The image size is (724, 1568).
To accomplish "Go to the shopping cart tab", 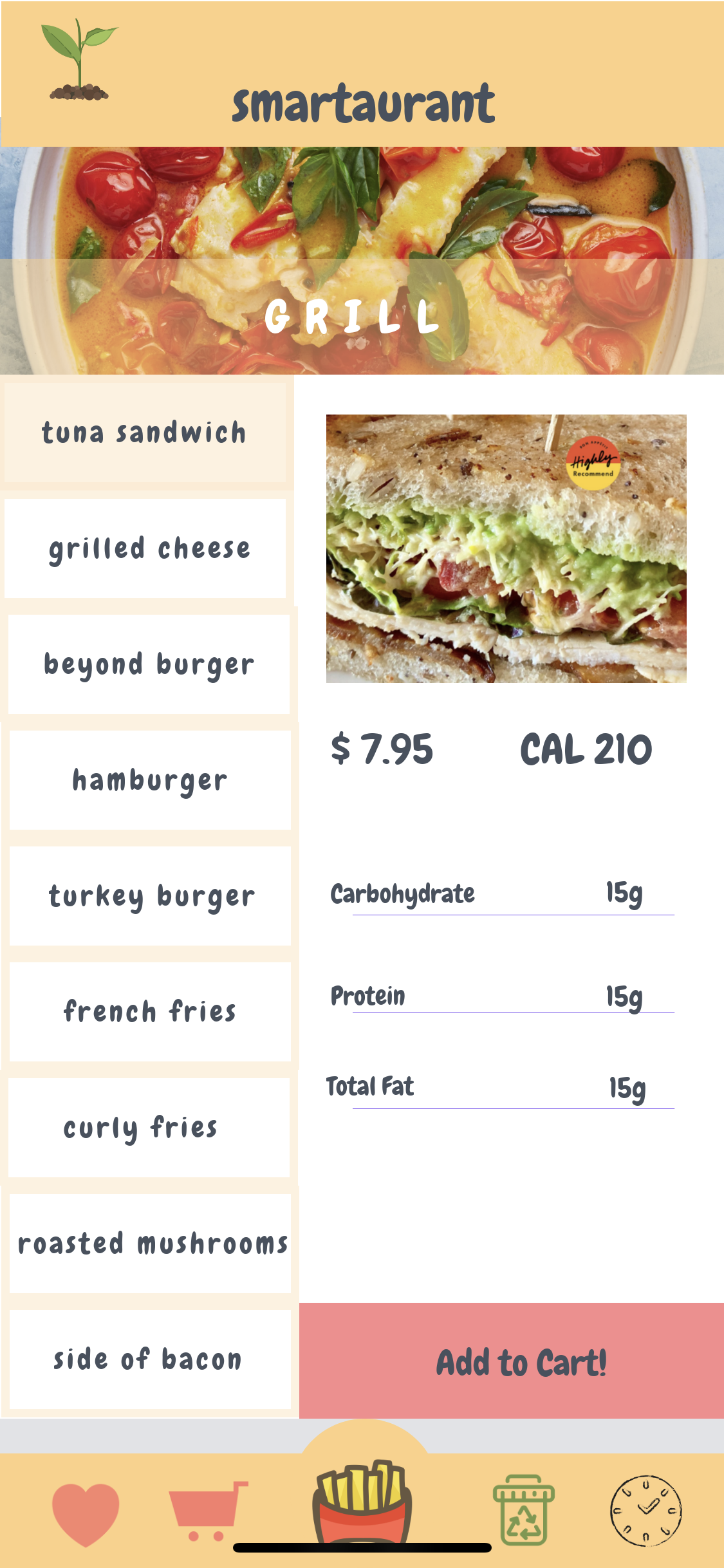I will coord(208,1511).
